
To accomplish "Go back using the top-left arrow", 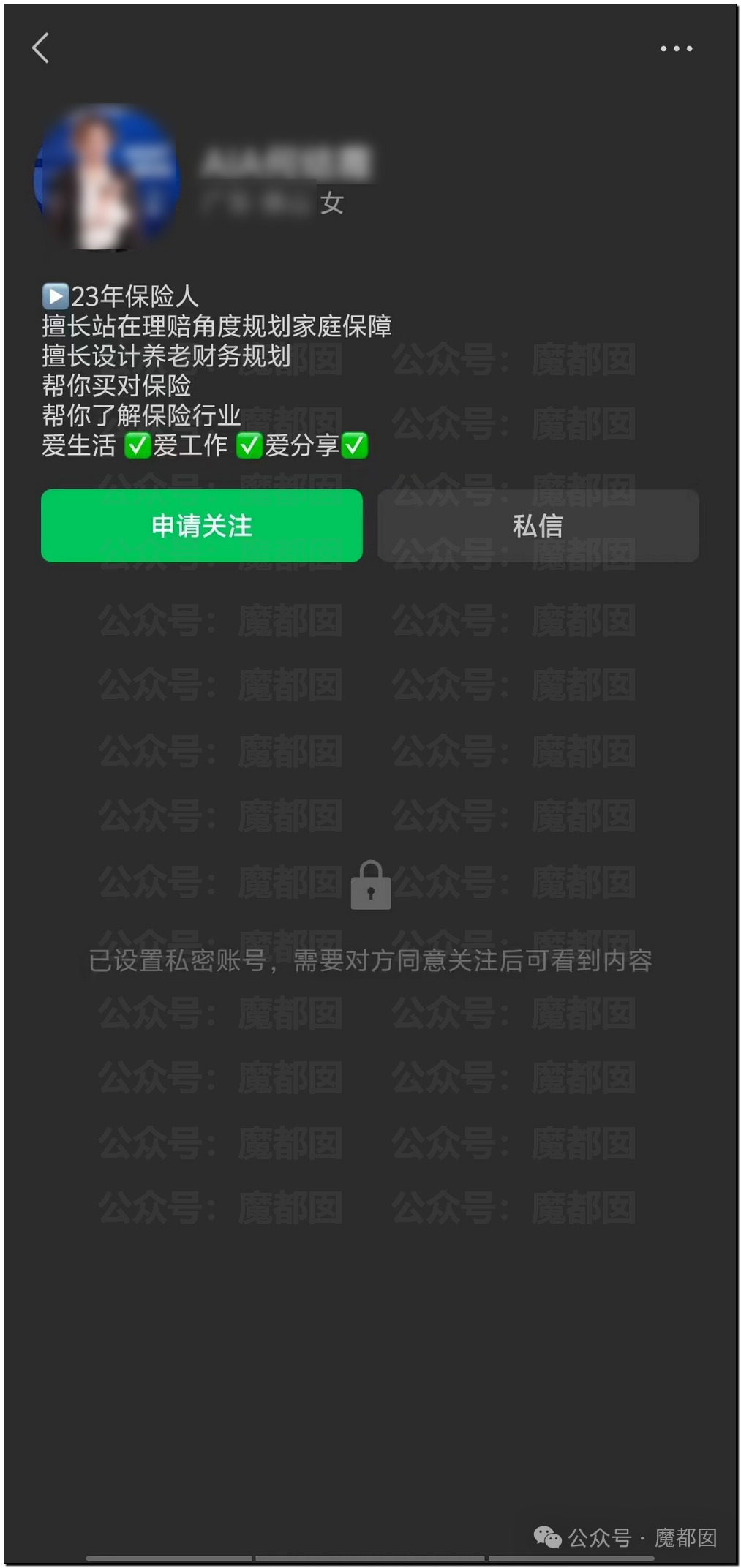I will point(41,48).
